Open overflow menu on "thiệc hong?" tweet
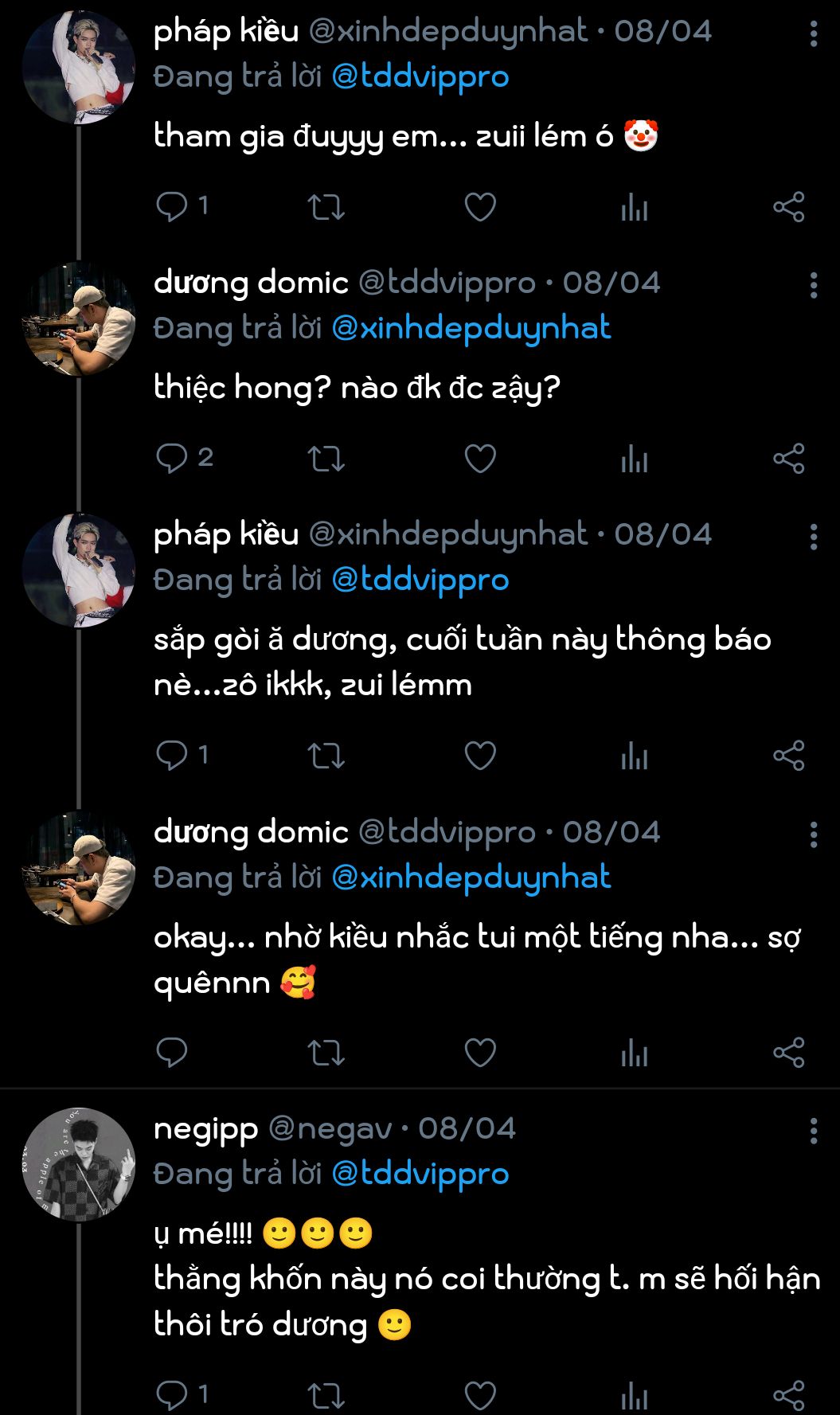The image size is (840, 1415). [x=813, y=285]
